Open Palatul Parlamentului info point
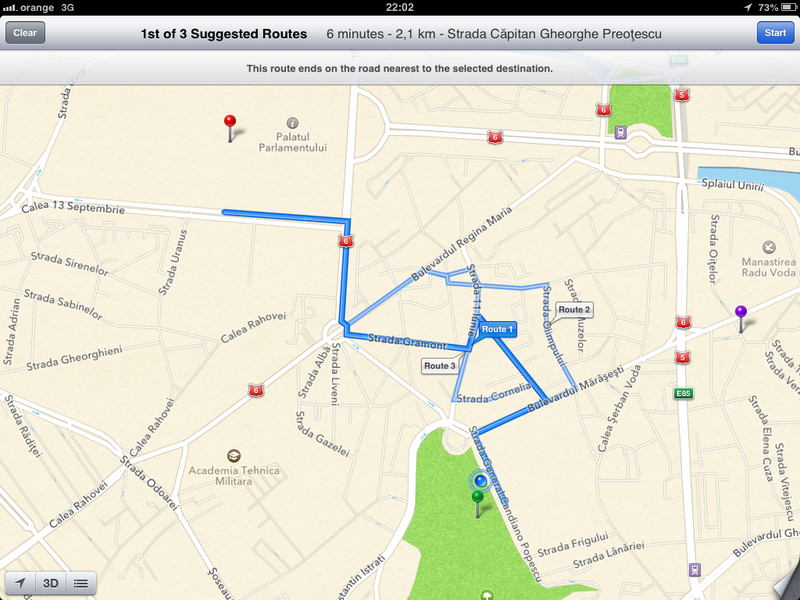The height and width of the screenshot is (600, 800). pyautogui.click(x=293, y=122)
